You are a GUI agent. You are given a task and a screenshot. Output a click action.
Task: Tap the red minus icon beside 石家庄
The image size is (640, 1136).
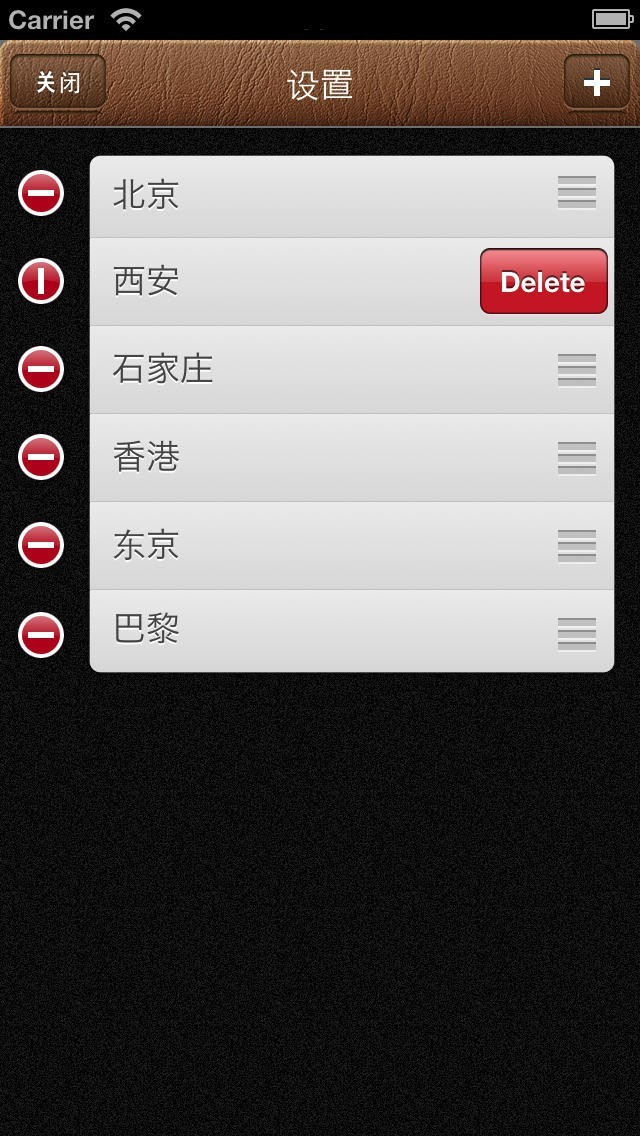click(x=41, y=370)
